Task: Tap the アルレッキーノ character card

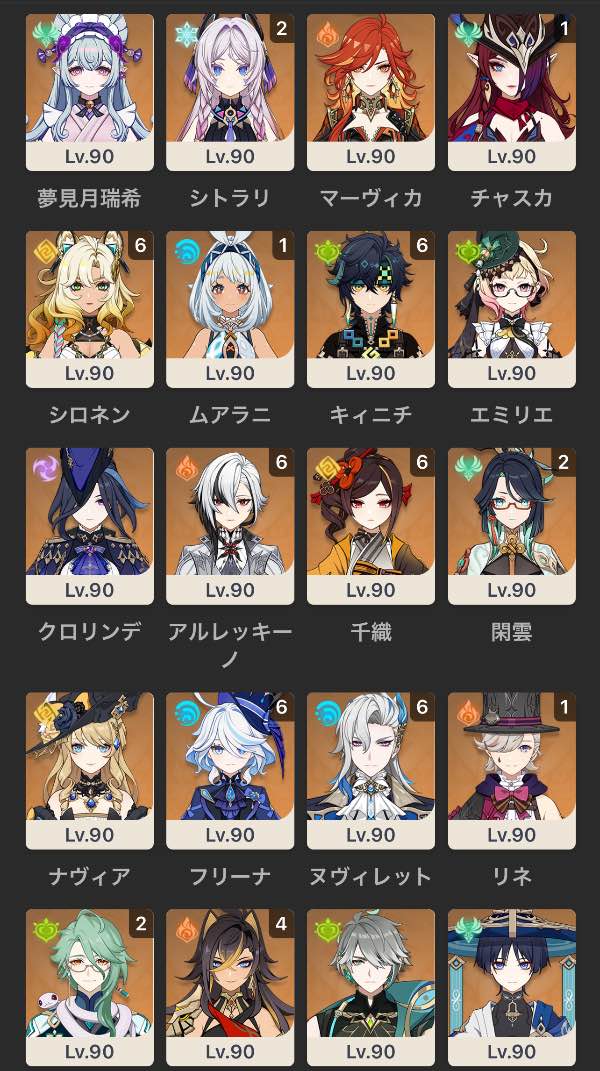Action: pos(230,526)
